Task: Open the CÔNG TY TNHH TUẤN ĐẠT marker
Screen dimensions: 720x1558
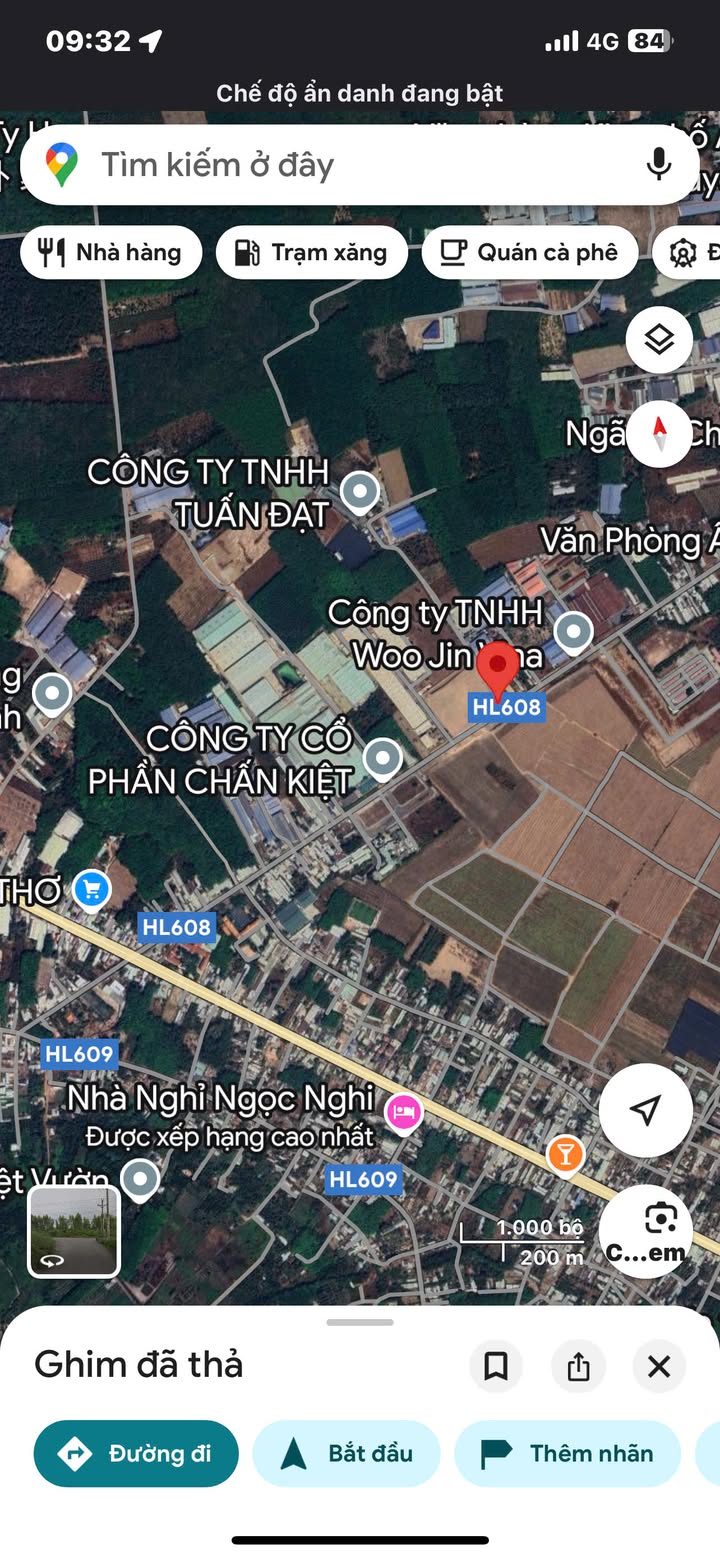Action: coord(360,491)
